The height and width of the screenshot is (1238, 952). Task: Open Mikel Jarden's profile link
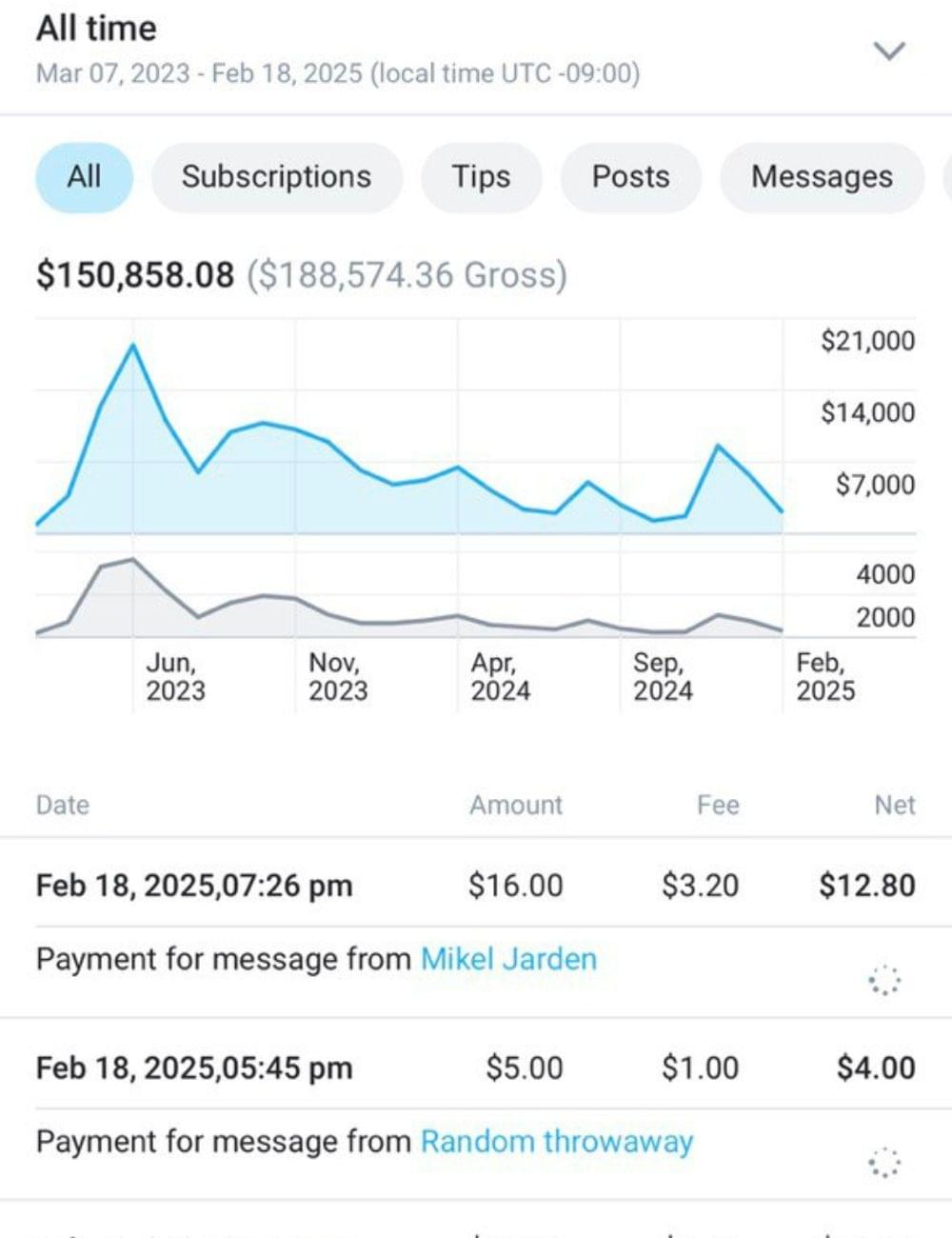click(508, 959)
